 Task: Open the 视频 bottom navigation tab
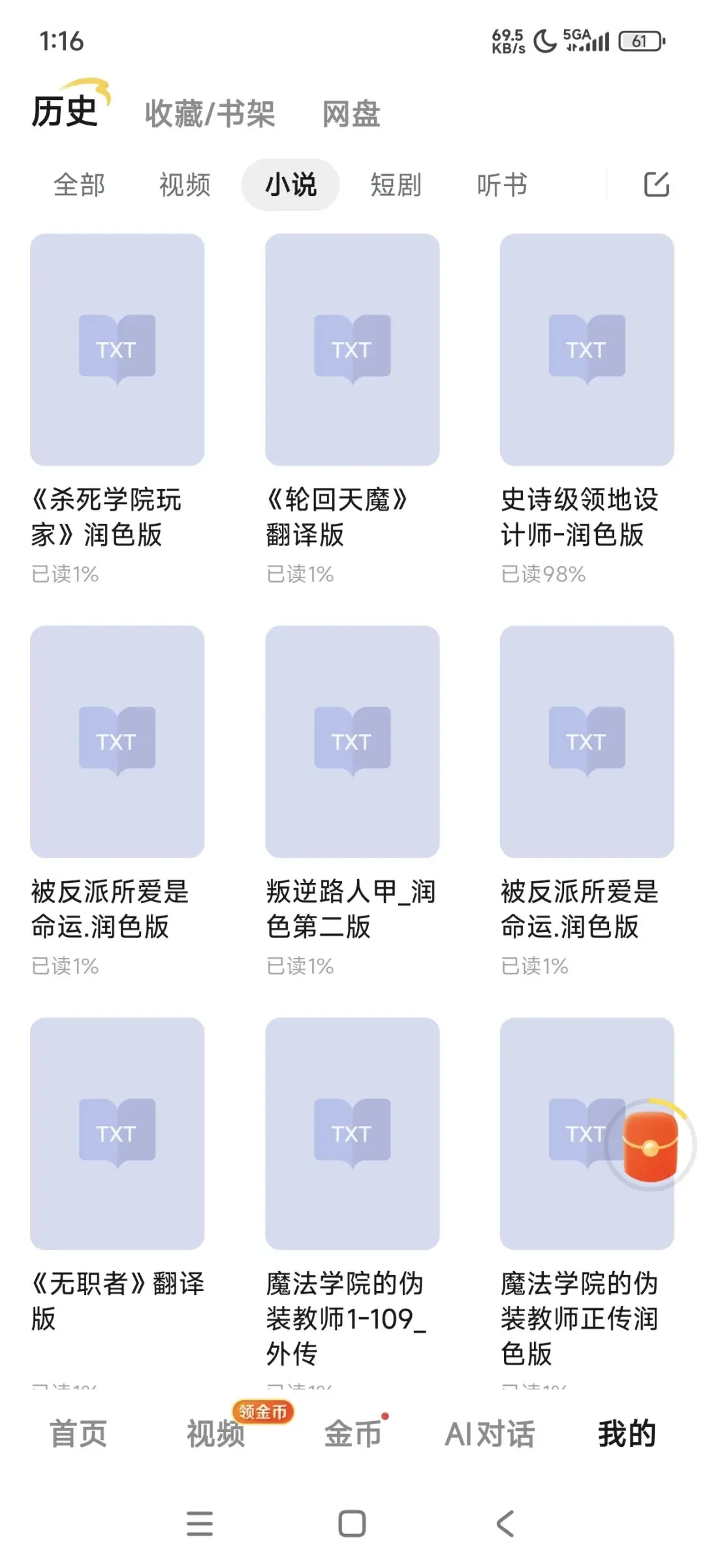(x=216, y=1434)
